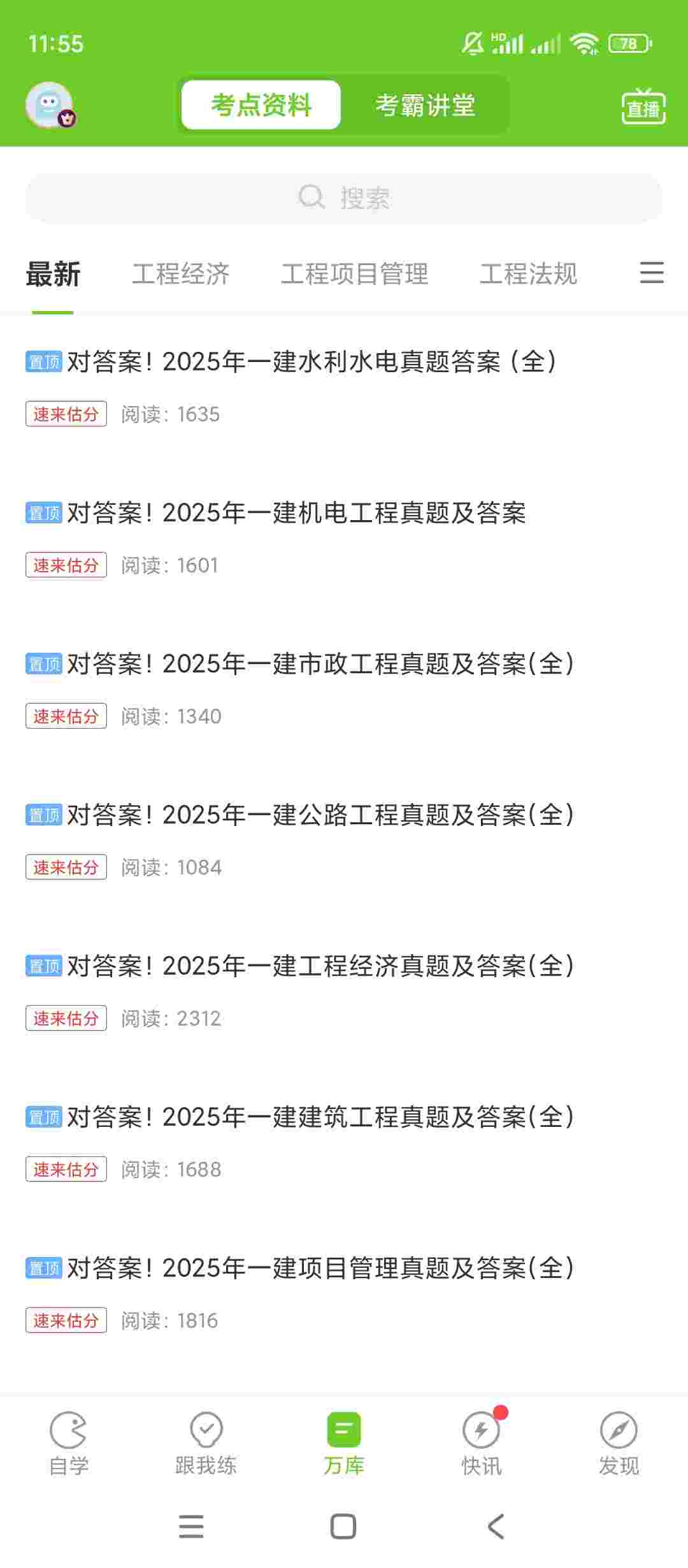Switch to the 考霸讲堂 segment
Viewport: 688px width, 1568px height.
(x=425, y=105)
